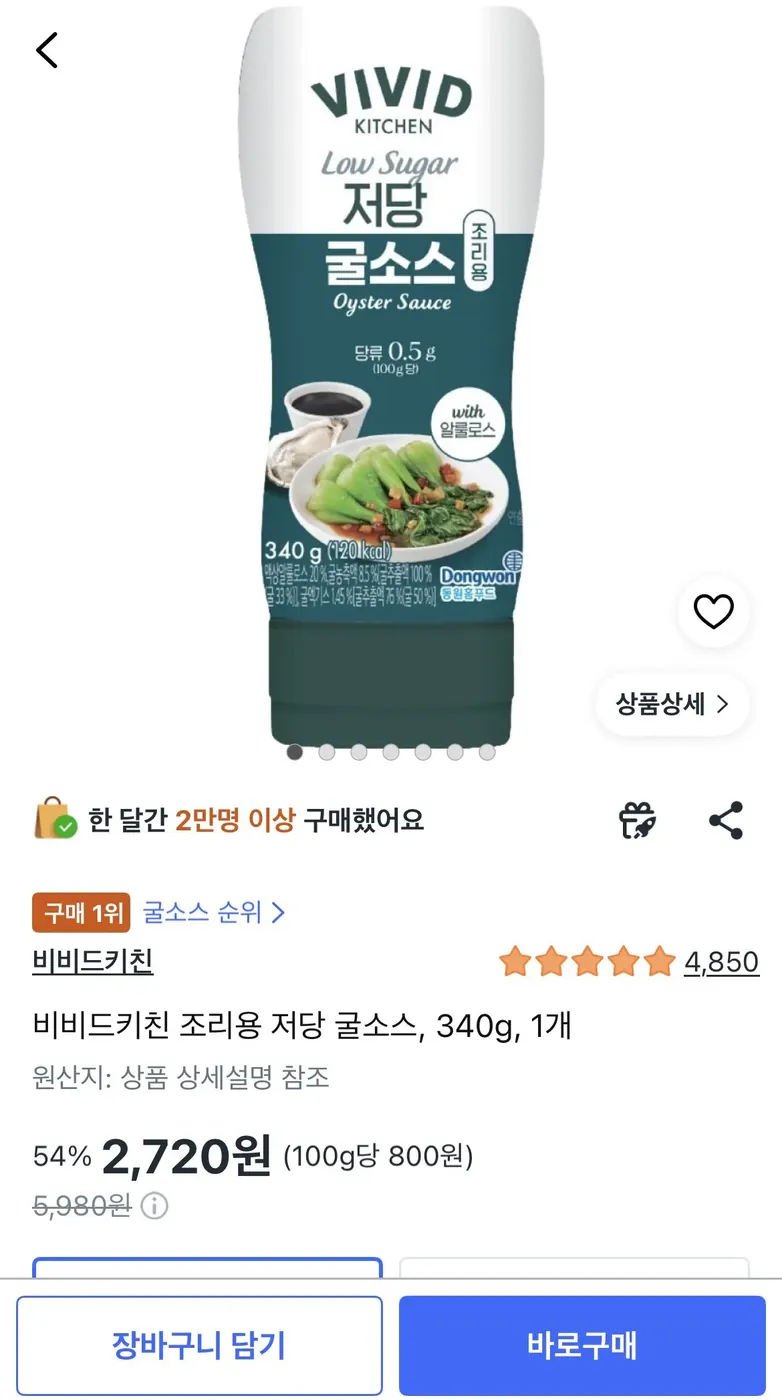The height and width of the screenshot is (1400, 782).
Task: Tap 바로구매 to buy now
Action: coord(583,1346)
